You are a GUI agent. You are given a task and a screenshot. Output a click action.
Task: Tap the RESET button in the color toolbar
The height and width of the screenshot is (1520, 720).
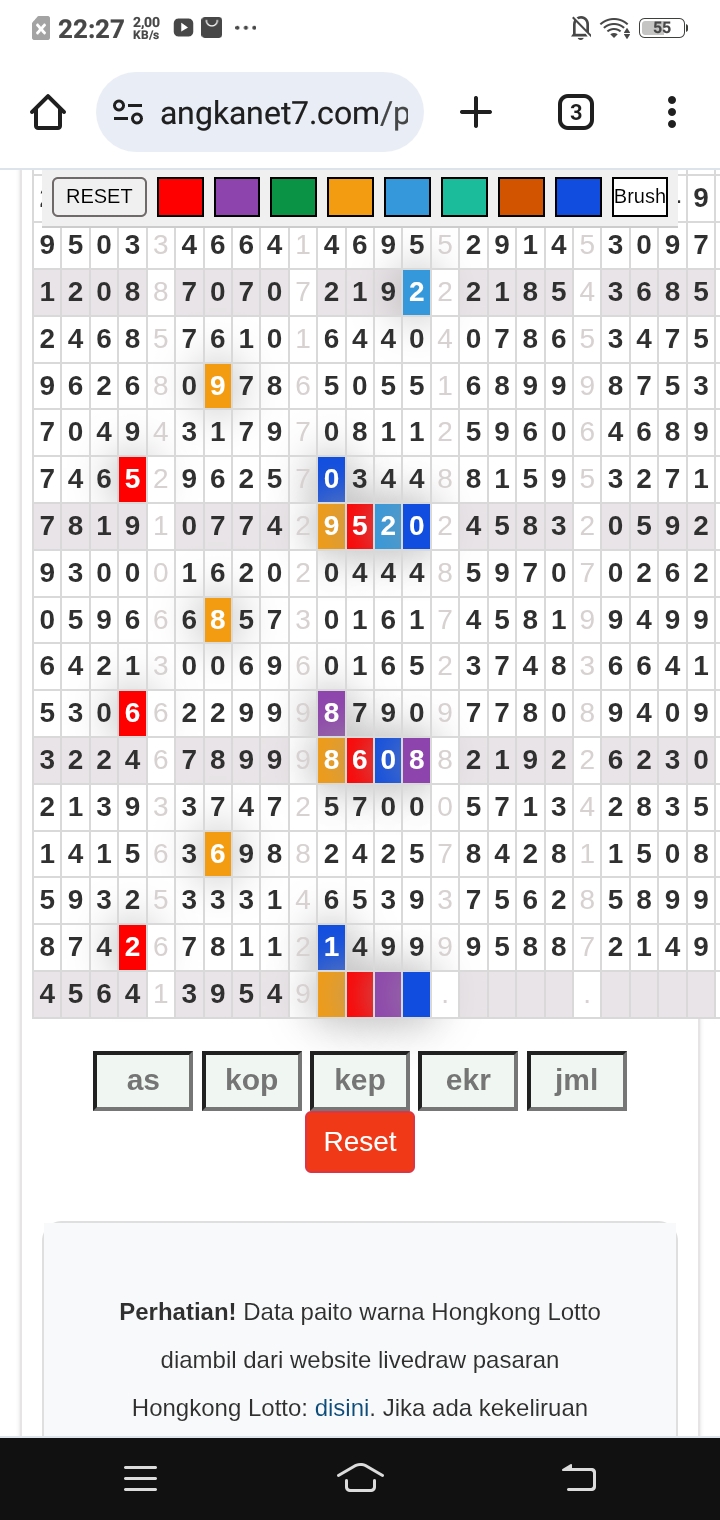99,197
